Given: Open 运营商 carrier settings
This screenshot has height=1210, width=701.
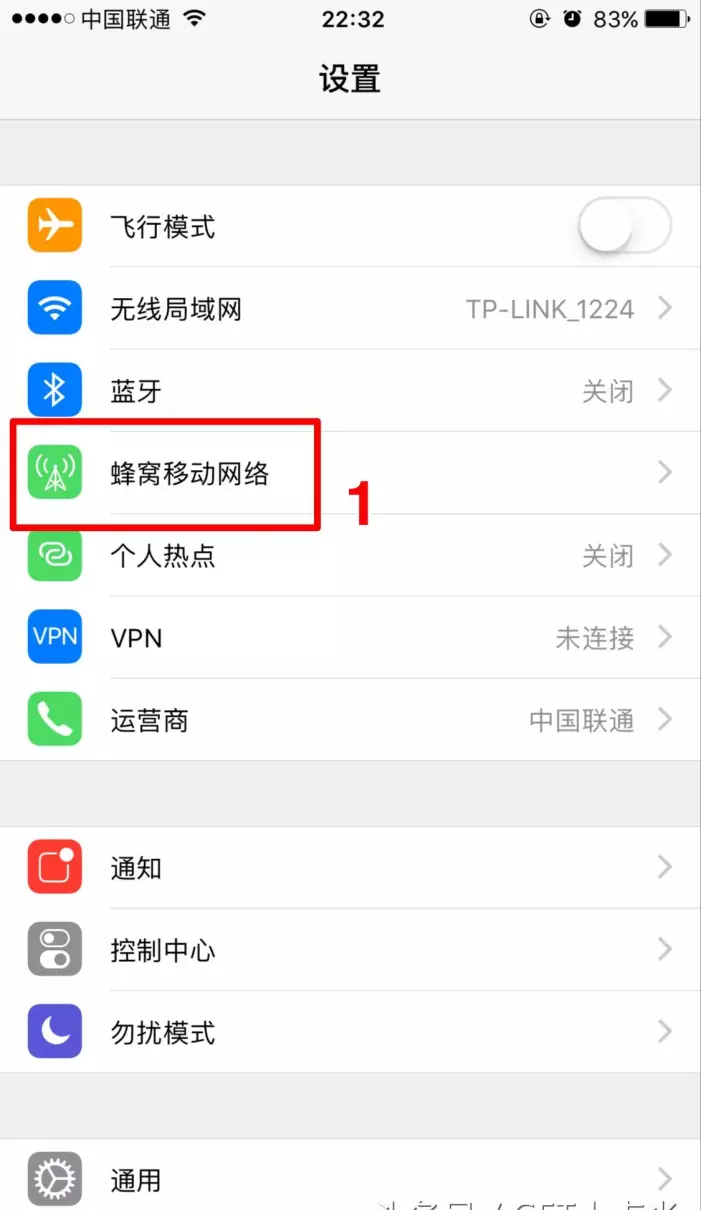Looking at the screenshot, I should click(x=350, y=720).
